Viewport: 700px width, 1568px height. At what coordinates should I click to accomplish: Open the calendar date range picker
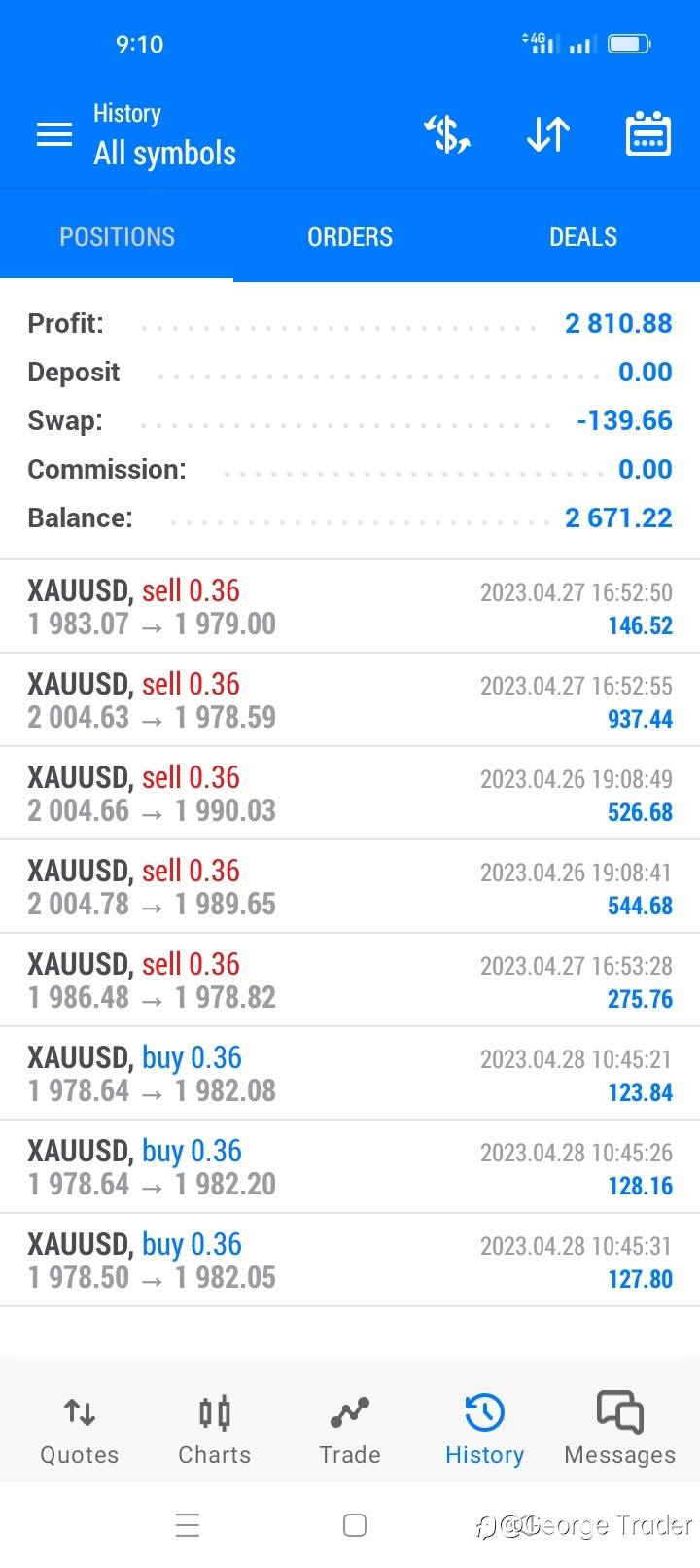coord(647,134)
